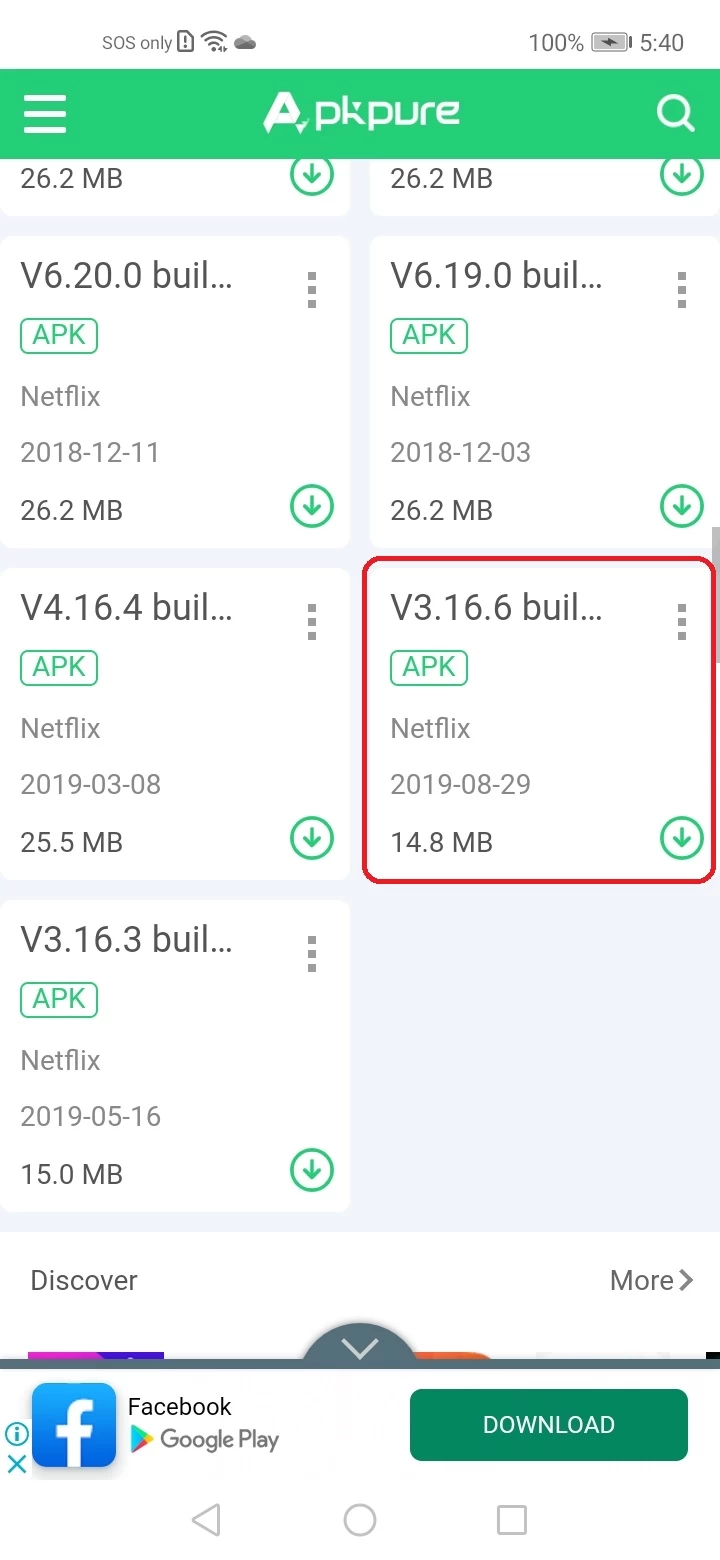Open options menu for V3.16.6
720x1560 pixels.
tap(682, 621)
